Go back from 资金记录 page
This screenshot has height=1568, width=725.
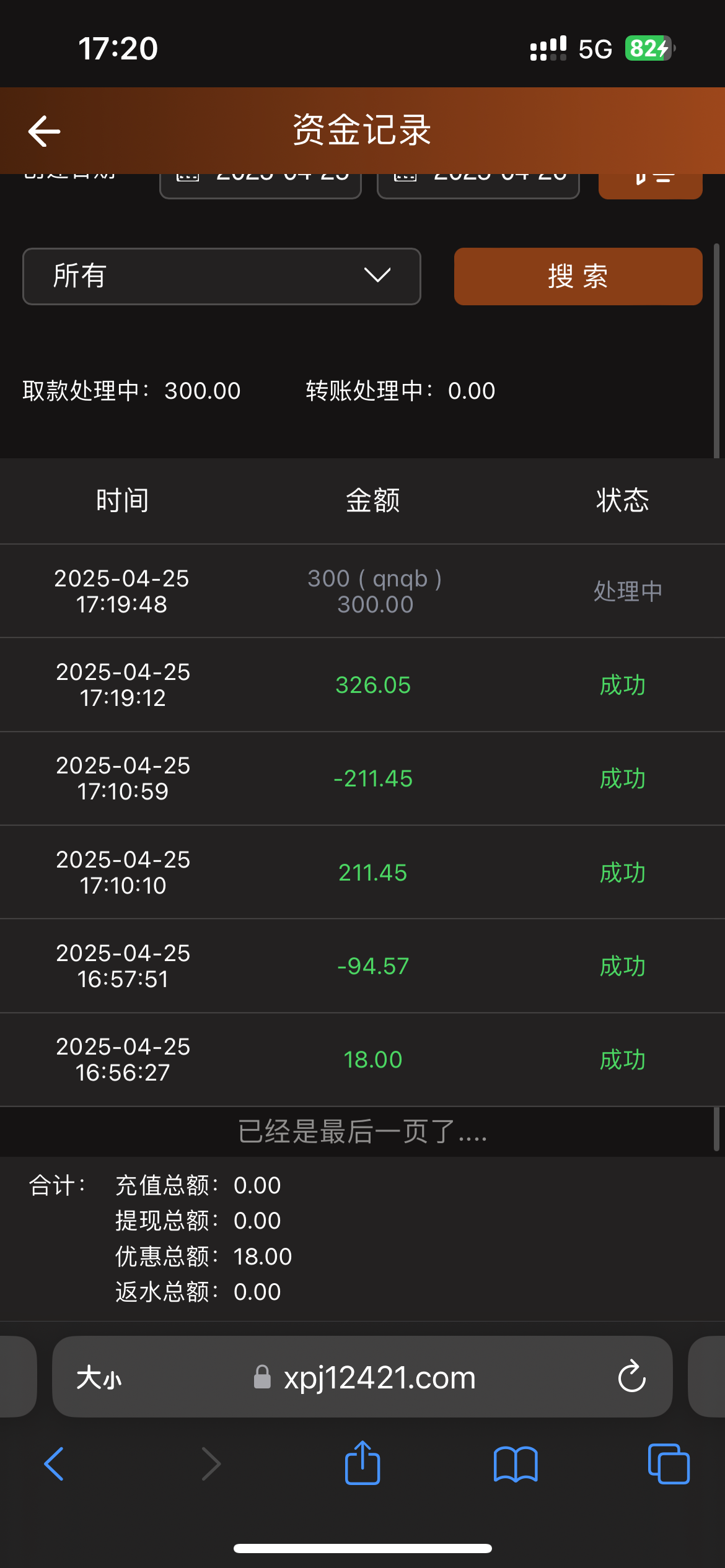[44, 131]
